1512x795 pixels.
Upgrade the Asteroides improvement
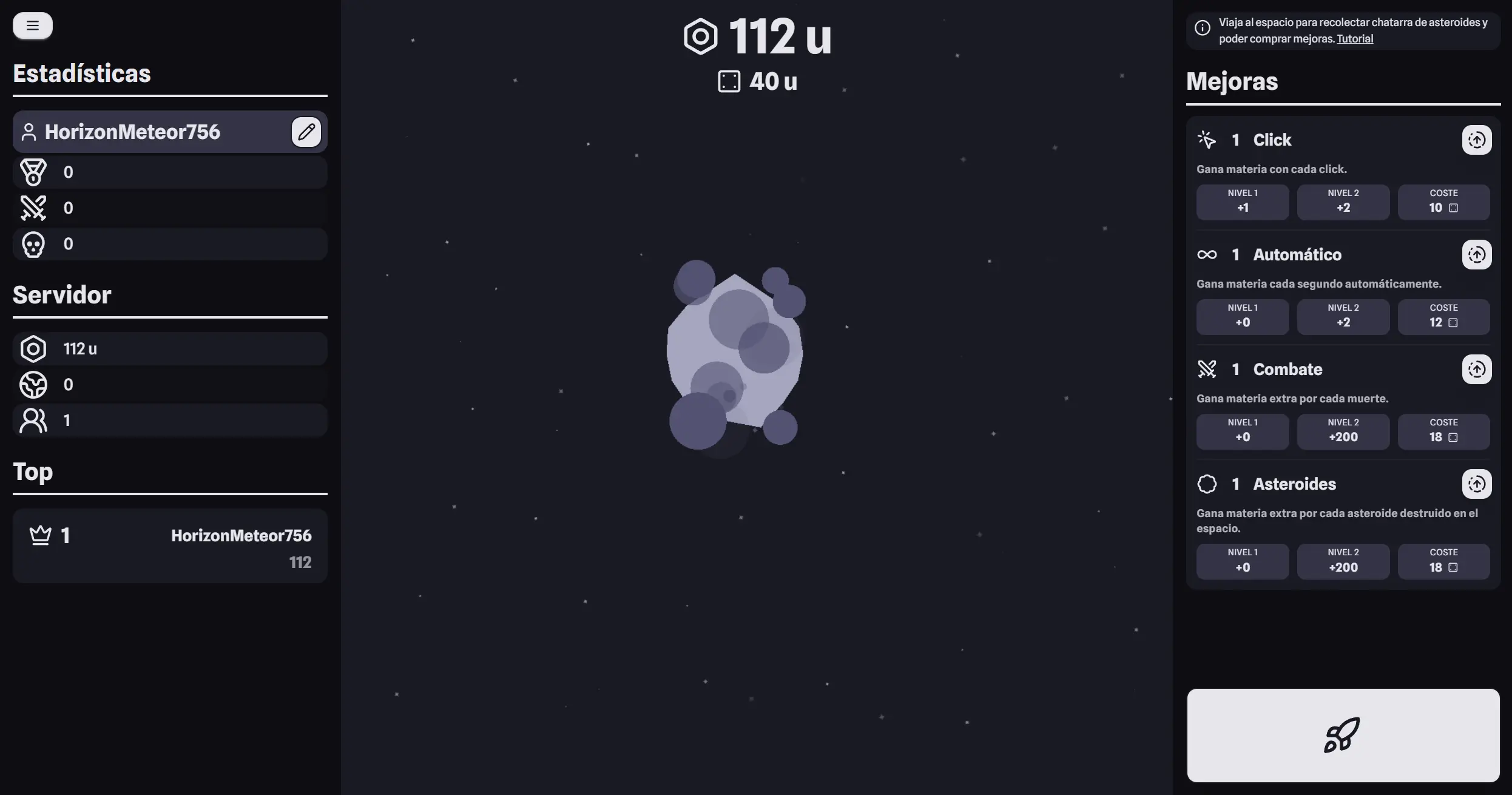pos(1476,484)
